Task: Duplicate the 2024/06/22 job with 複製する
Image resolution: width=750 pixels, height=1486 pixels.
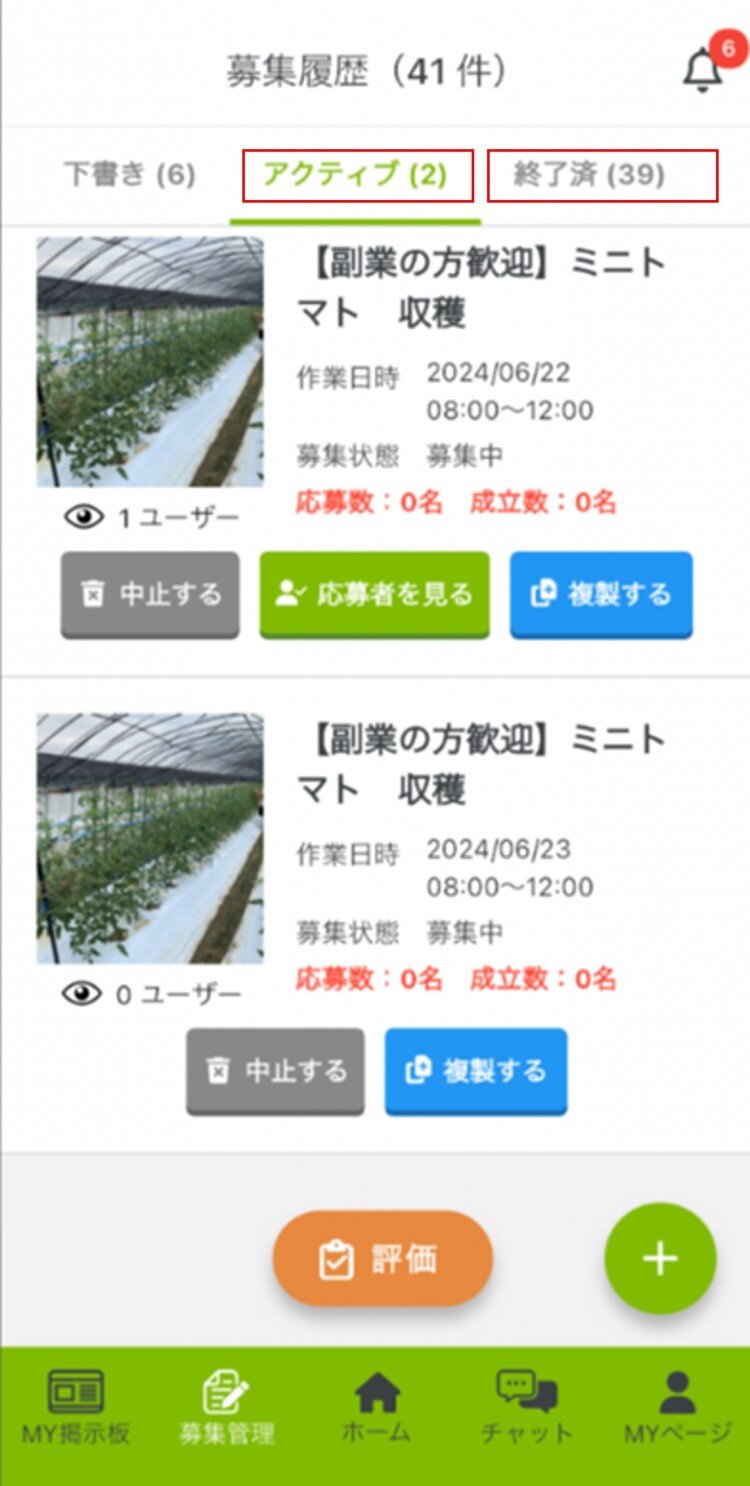Action: click(x=601, y=595)
